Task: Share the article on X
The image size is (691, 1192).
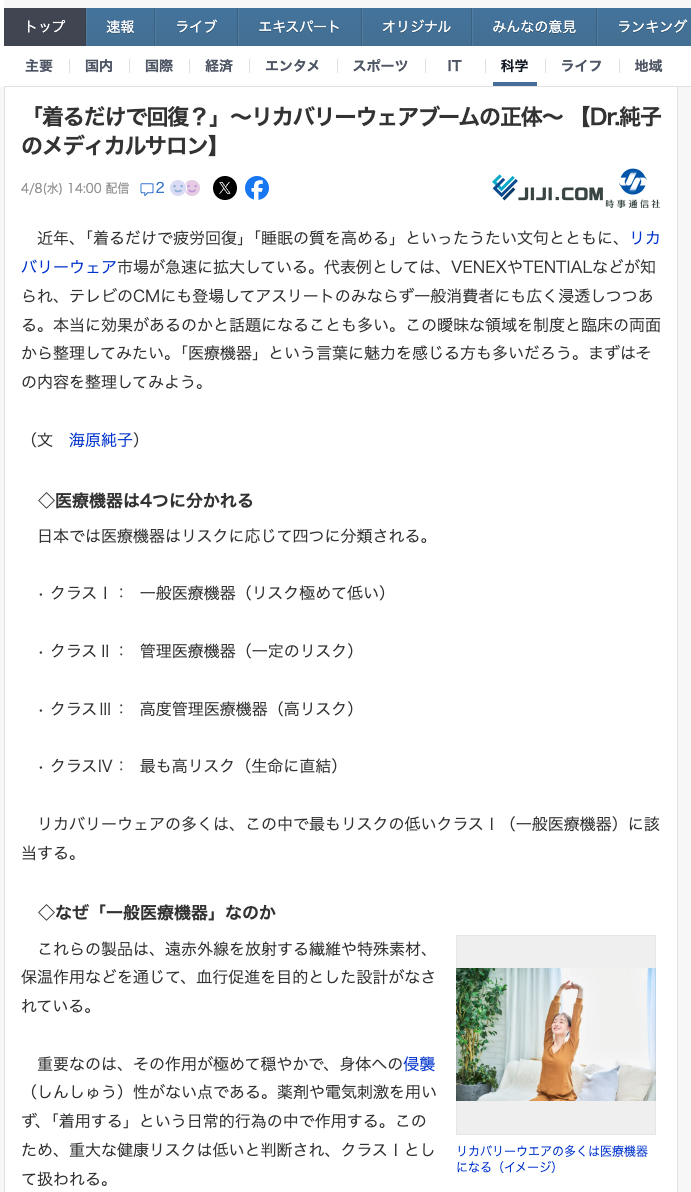Action: pos(225,188)
